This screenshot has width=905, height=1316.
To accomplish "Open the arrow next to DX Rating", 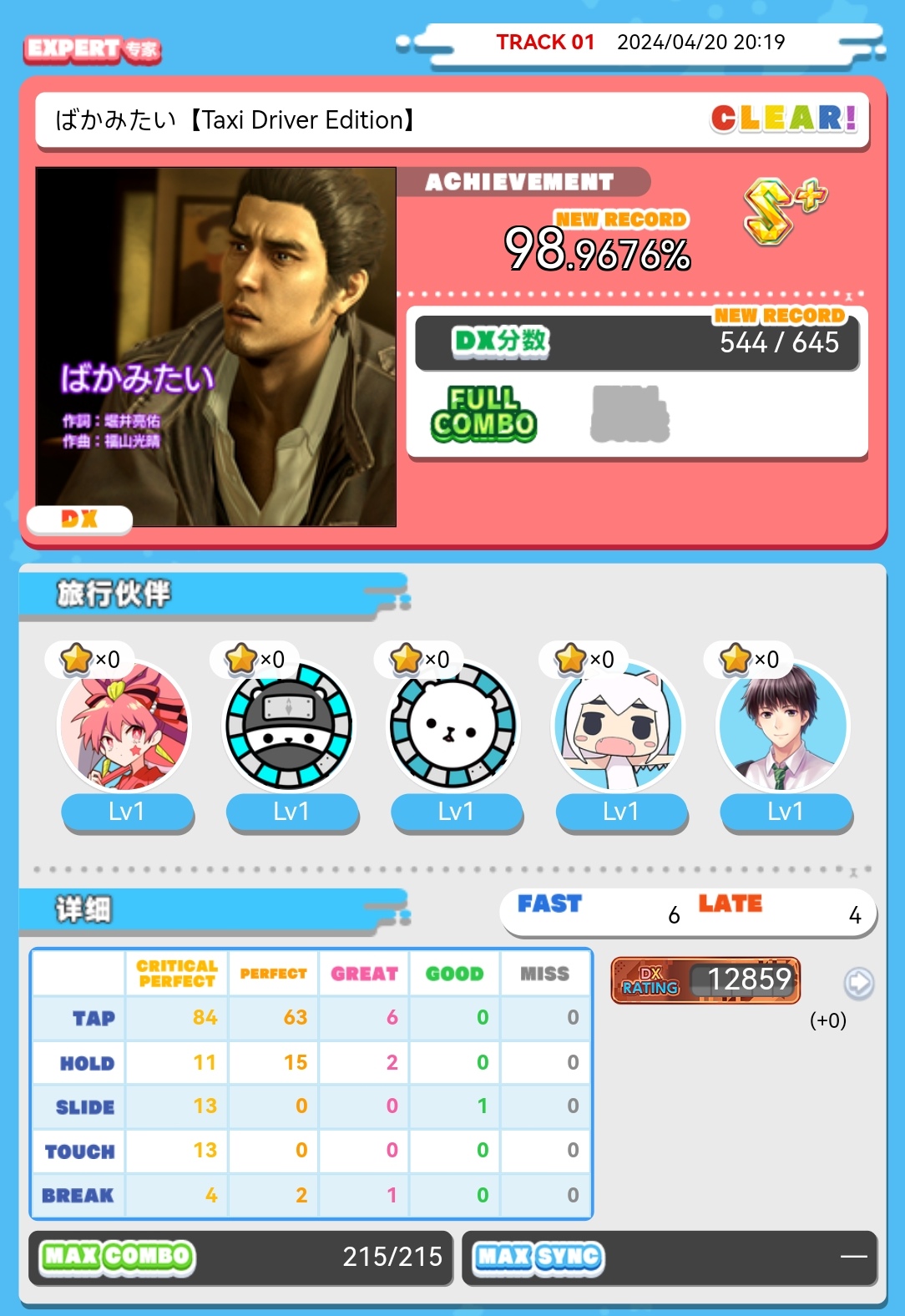I will 858,983.
